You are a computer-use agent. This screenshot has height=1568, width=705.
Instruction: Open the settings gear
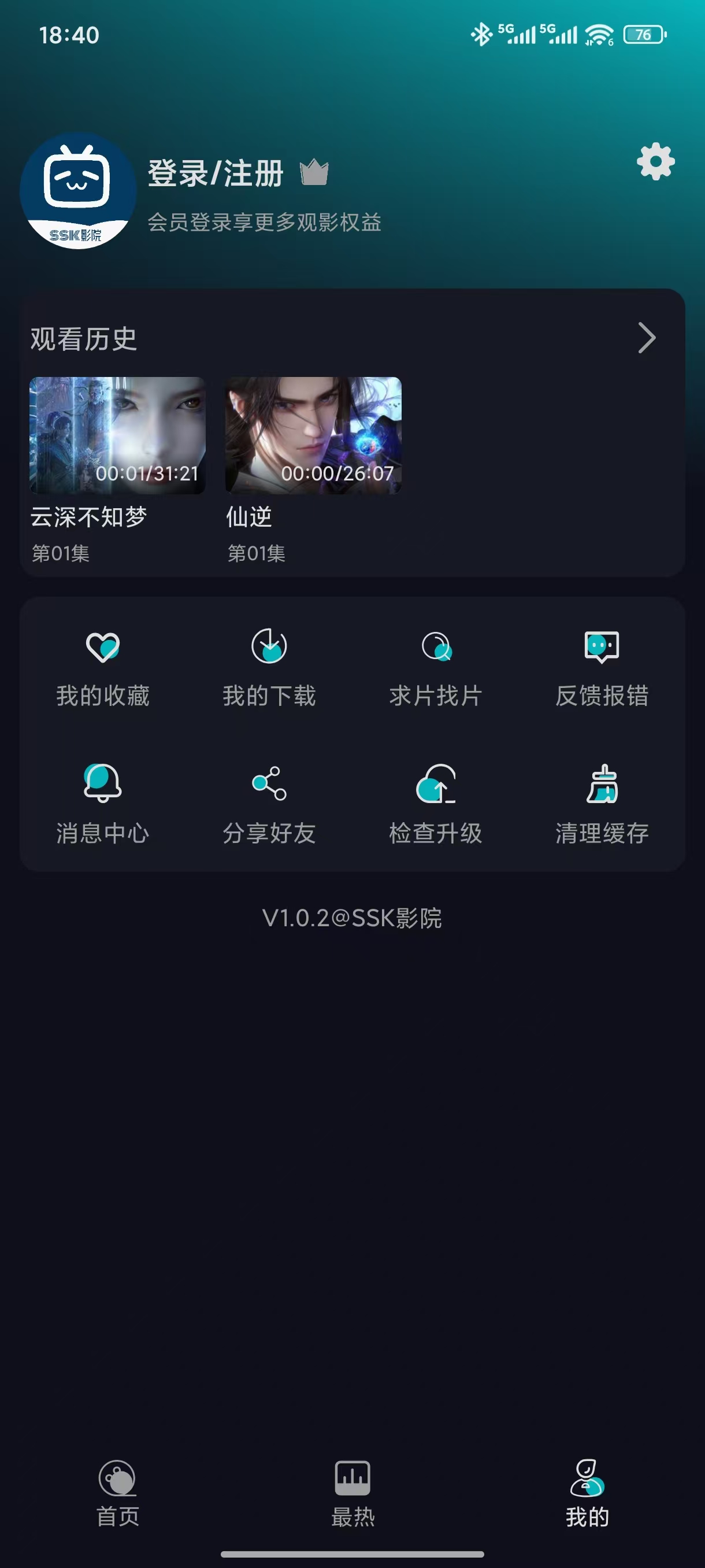(x=655, y=163)
